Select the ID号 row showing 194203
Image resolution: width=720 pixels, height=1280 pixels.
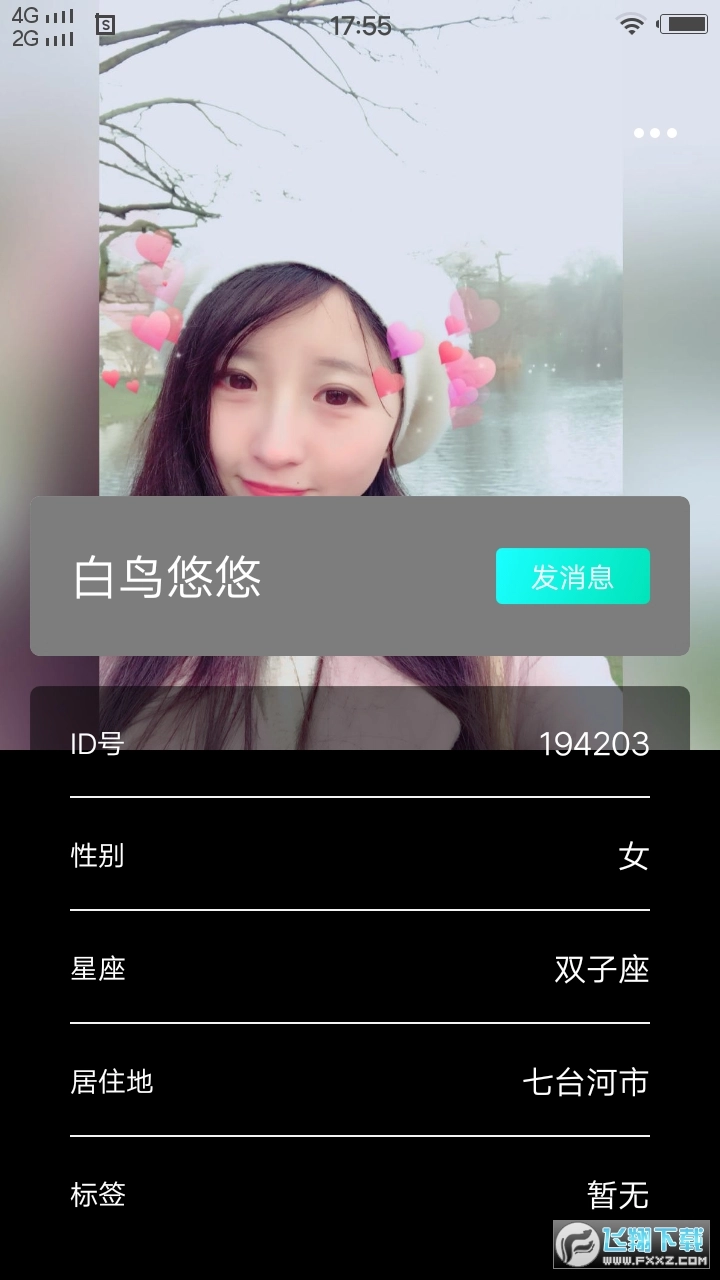(x=360, y=745)
